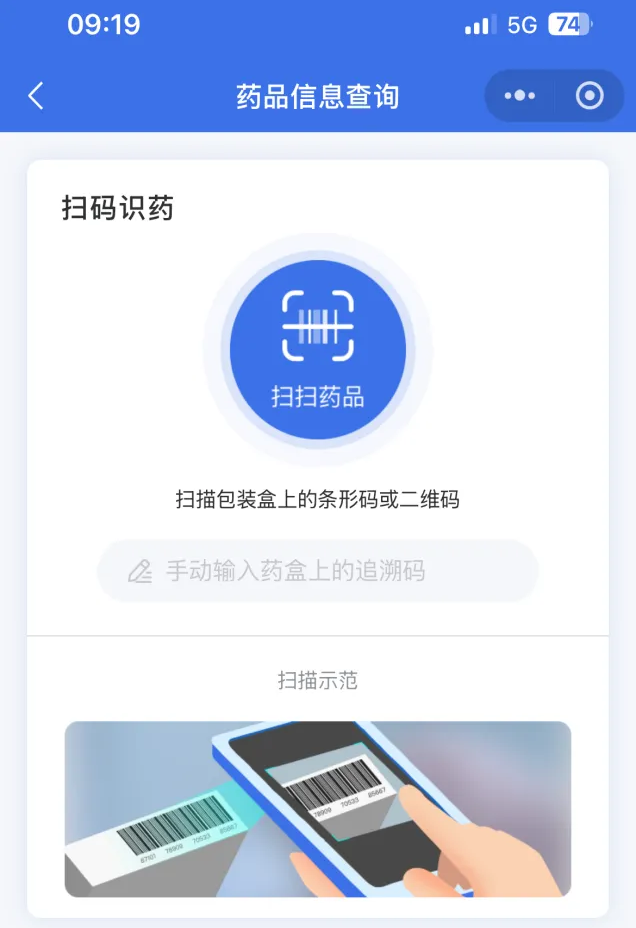Go back from 药品信息查询 page

pyautogui.click(x=36, y=96)
